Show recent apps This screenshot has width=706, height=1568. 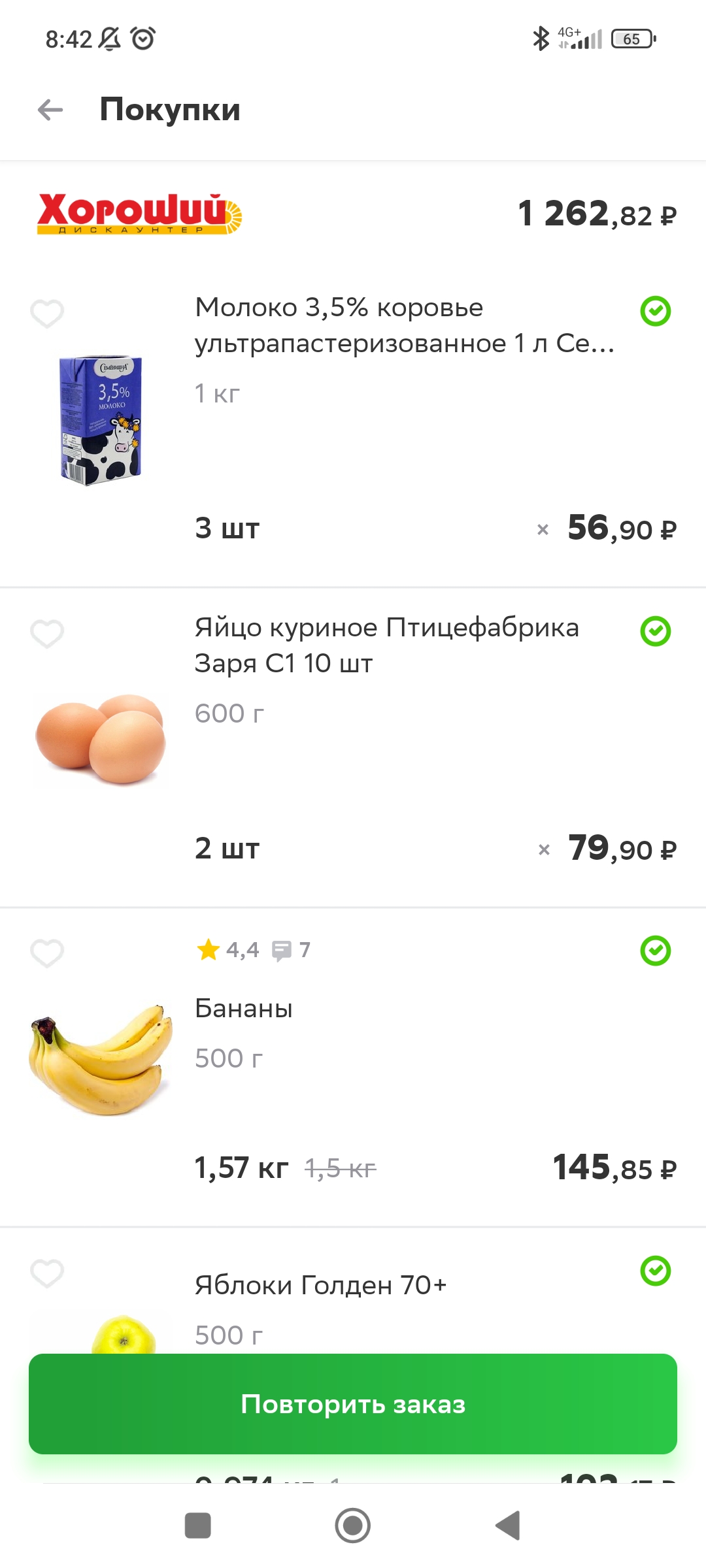click(x=198, y=1526)
